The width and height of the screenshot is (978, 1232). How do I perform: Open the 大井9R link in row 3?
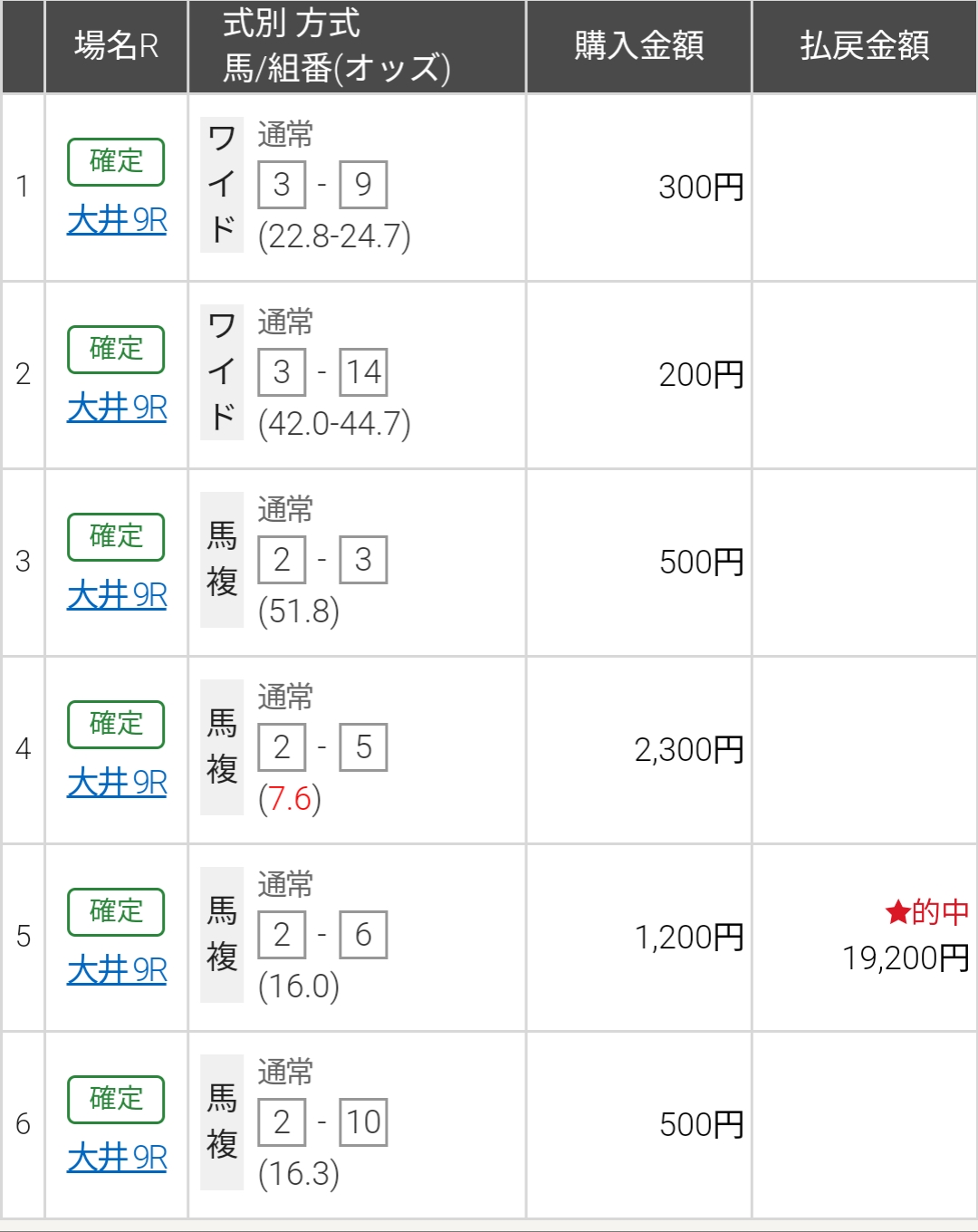click(x=117, y=595)
